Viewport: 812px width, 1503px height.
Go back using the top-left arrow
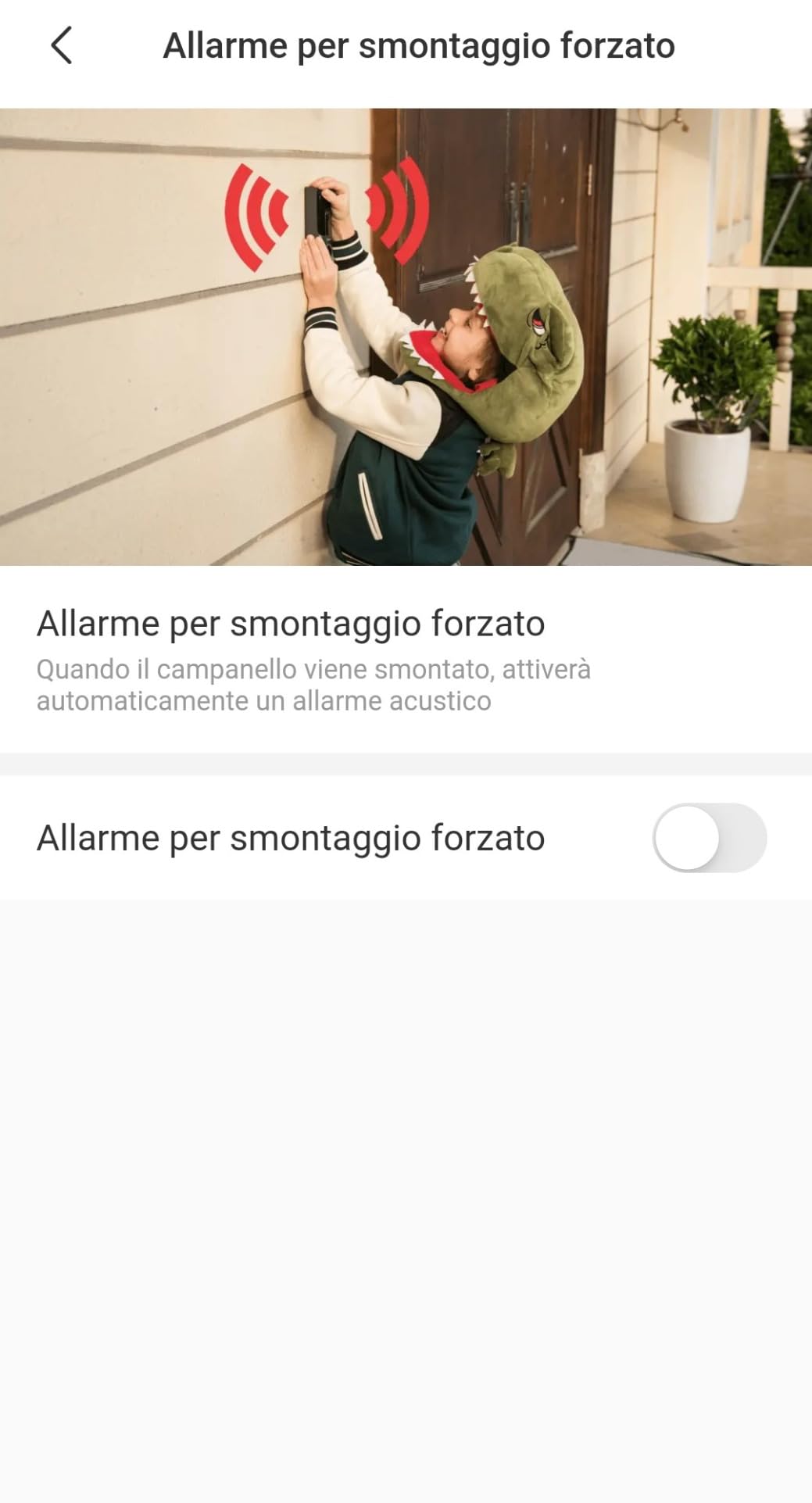(62, 45)
